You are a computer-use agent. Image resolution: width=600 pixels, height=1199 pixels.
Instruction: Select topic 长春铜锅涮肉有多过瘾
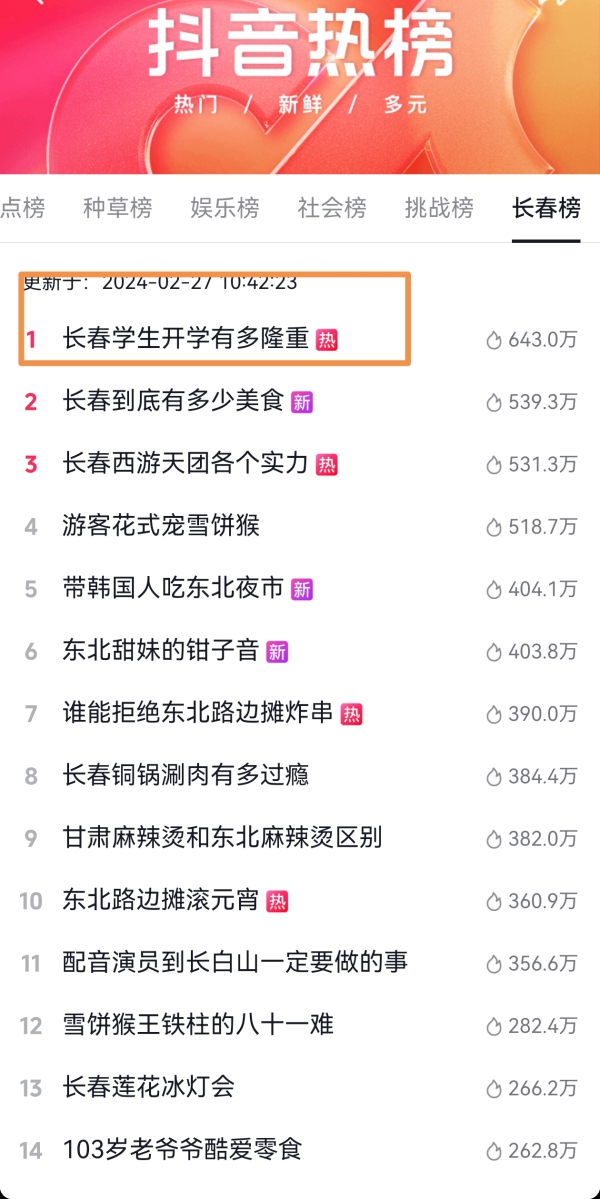(186, 775)
